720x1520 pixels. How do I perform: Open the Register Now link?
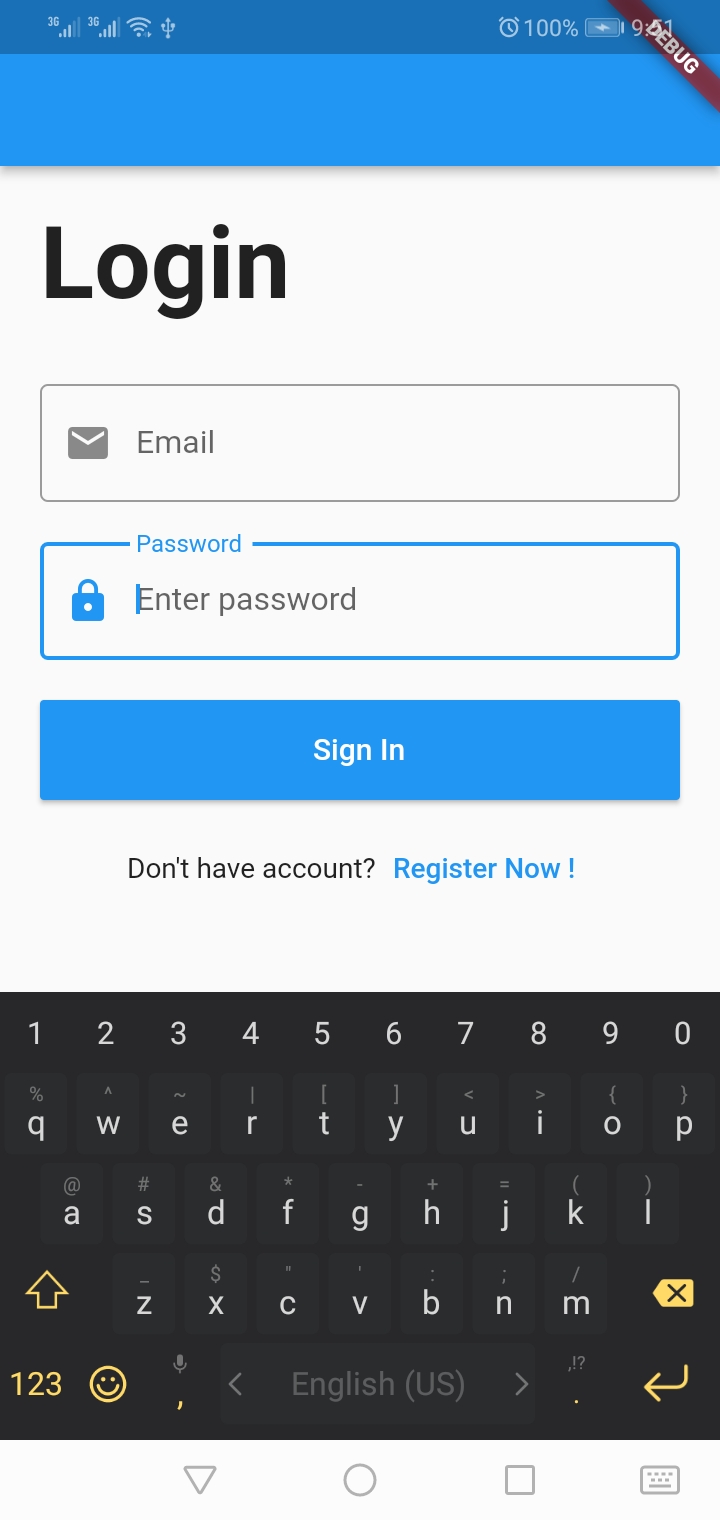484,868
